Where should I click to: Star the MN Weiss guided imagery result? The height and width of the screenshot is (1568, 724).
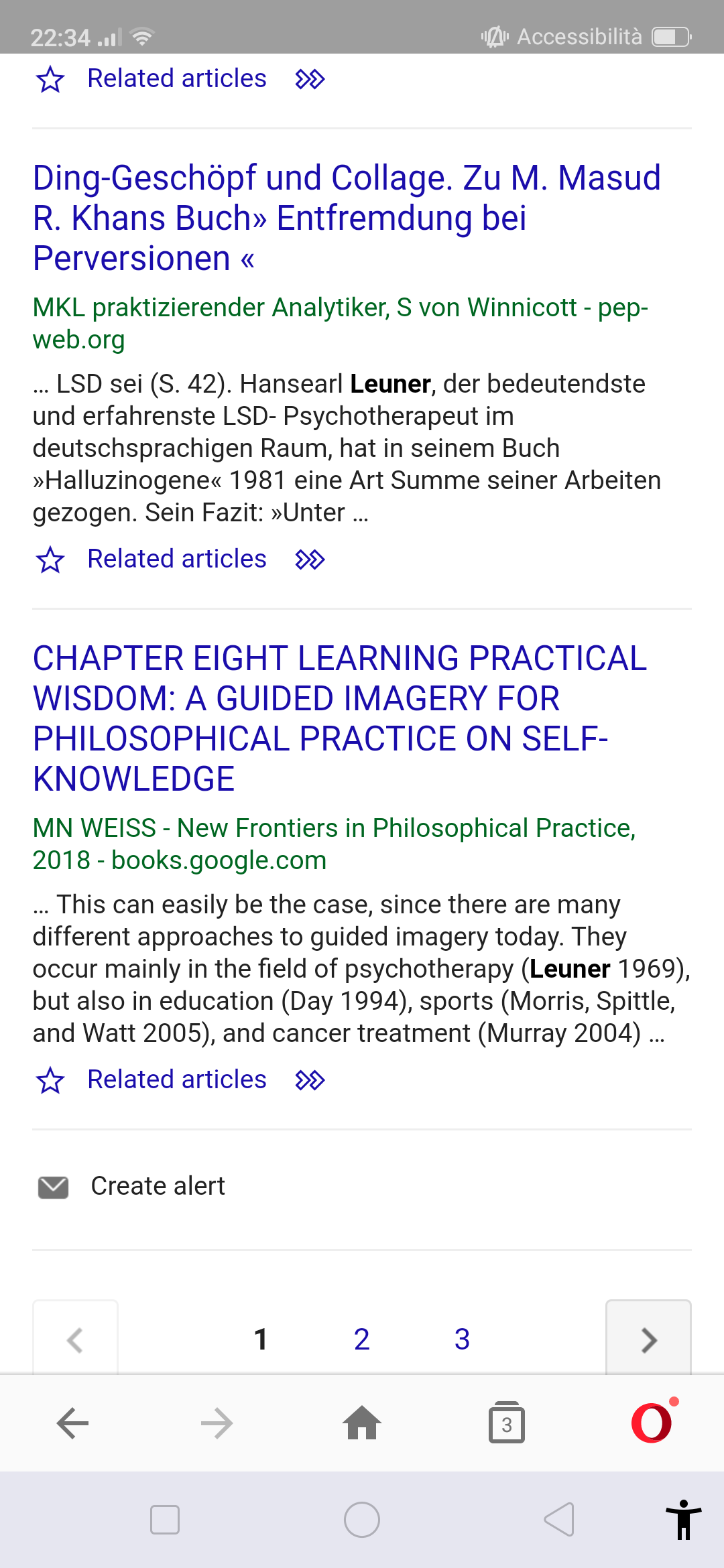[x=50, y=1080]
